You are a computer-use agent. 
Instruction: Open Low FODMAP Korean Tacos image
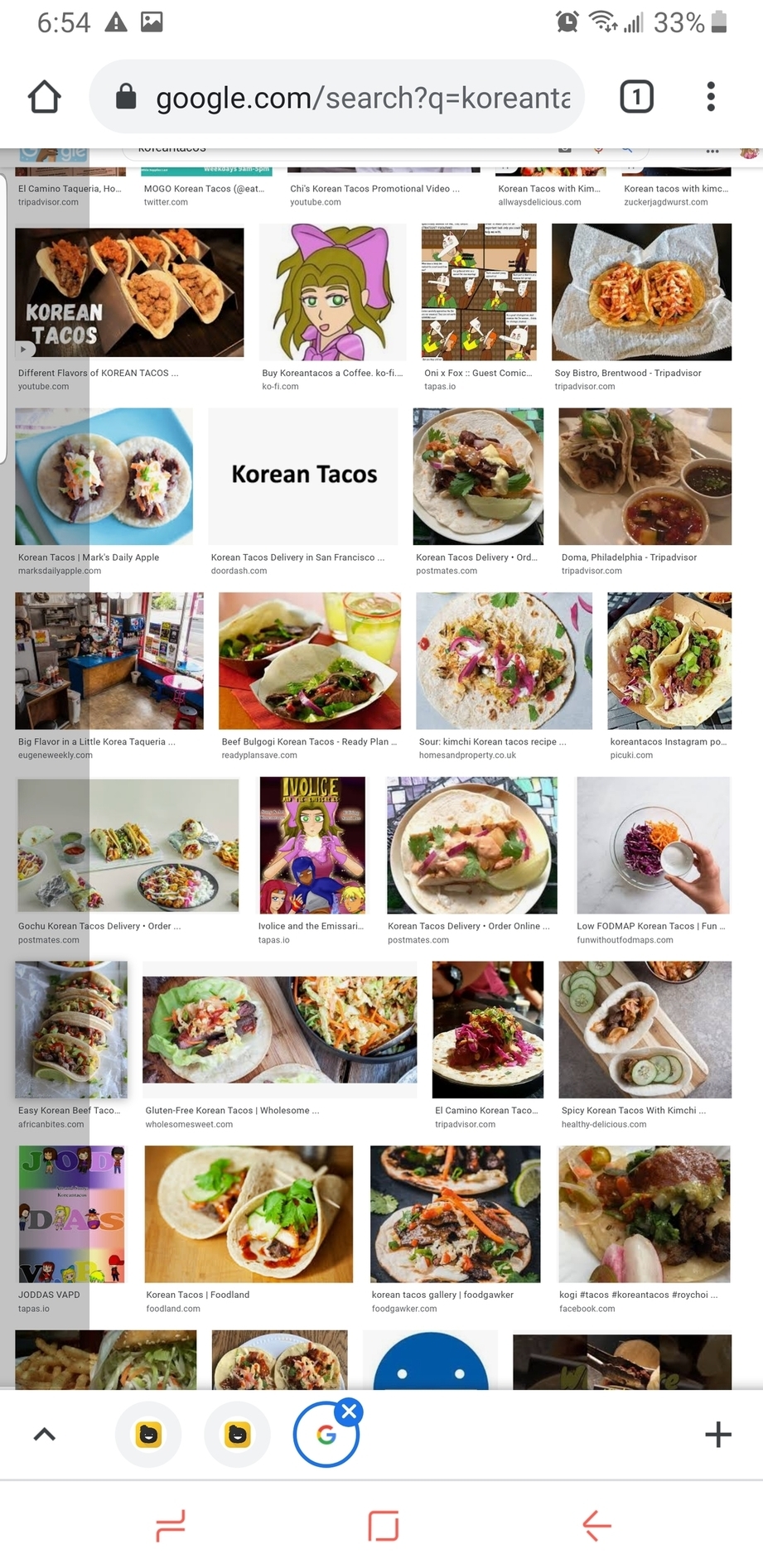point(654,845)
